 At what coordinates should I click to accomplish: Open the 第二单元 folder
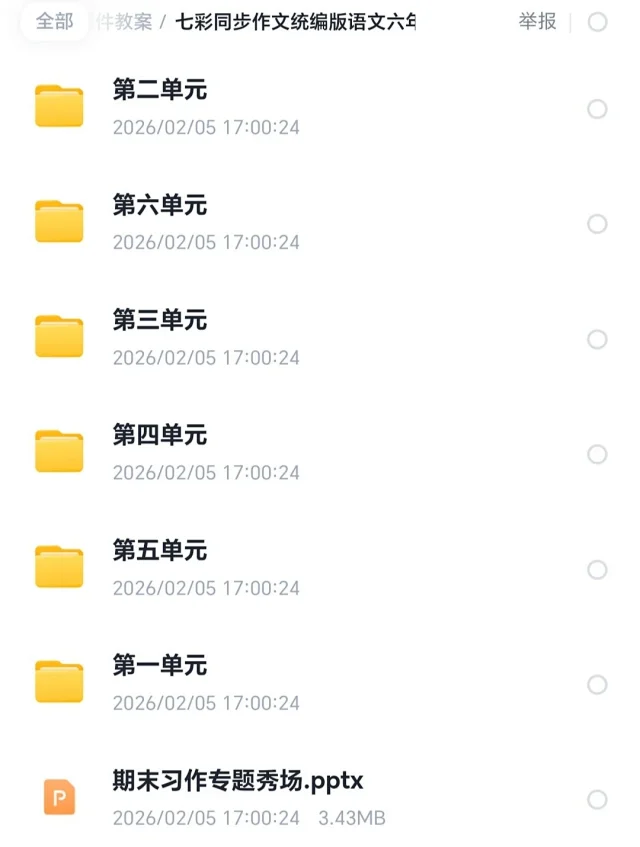(x=160, y=90)
